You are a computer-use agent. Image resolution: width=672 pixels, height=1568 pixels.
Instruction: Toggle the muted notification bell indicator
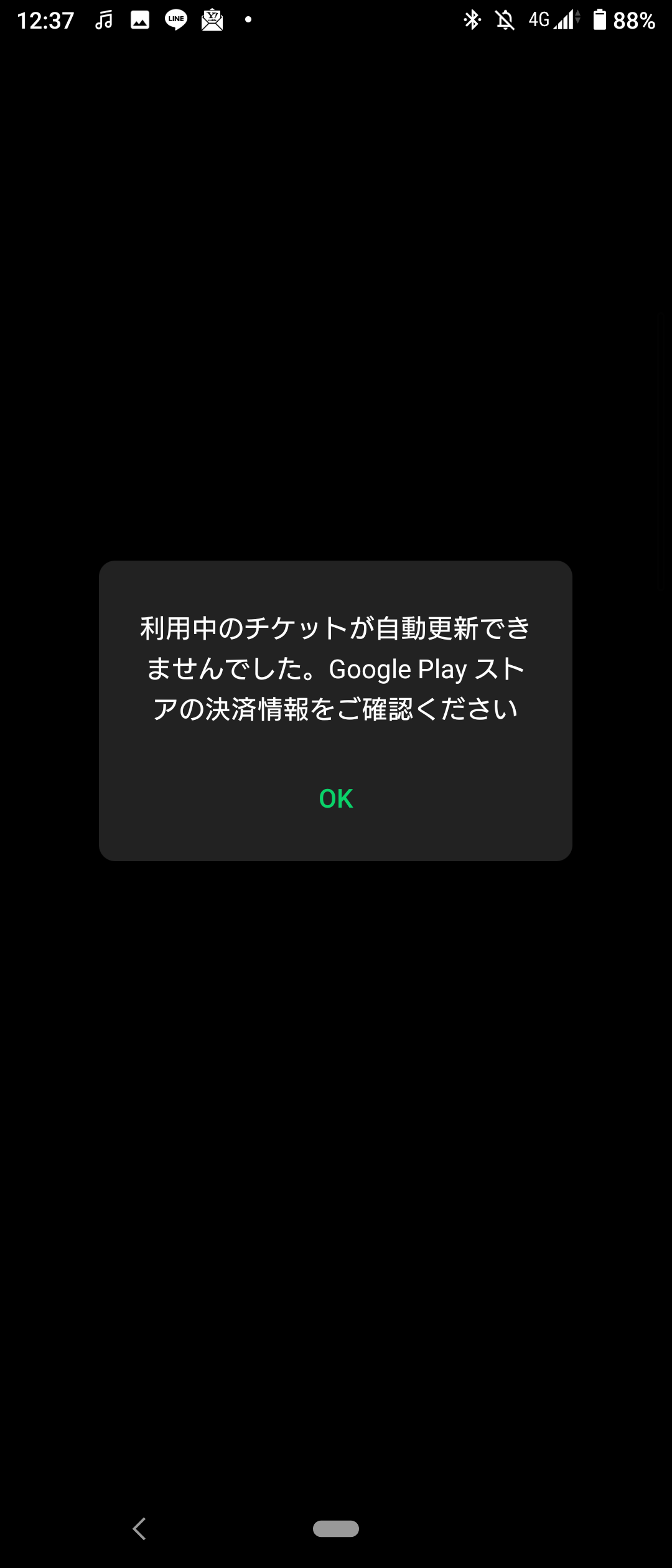pos(505,19)
